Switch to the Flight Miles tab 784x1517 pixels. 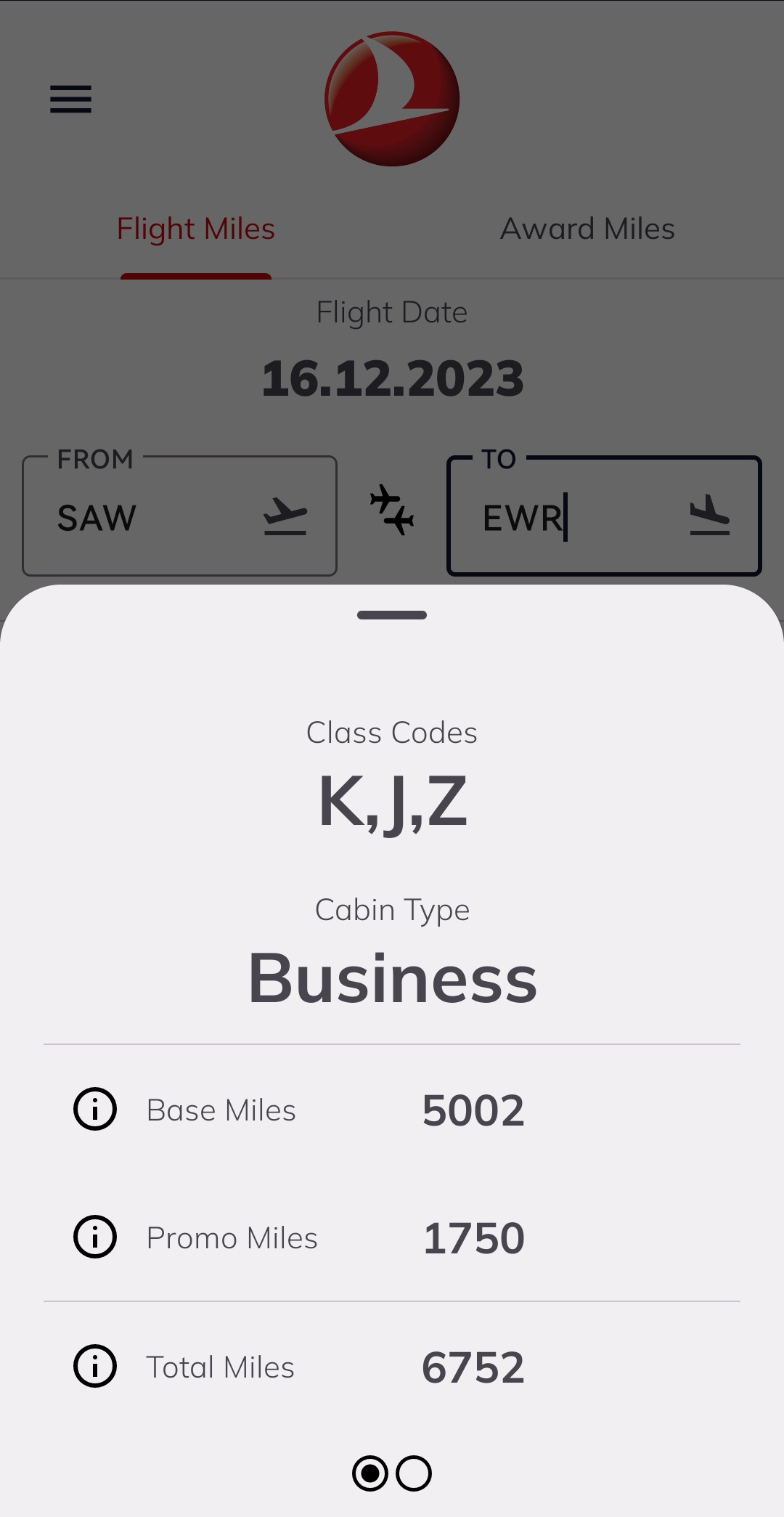point(196,229)
